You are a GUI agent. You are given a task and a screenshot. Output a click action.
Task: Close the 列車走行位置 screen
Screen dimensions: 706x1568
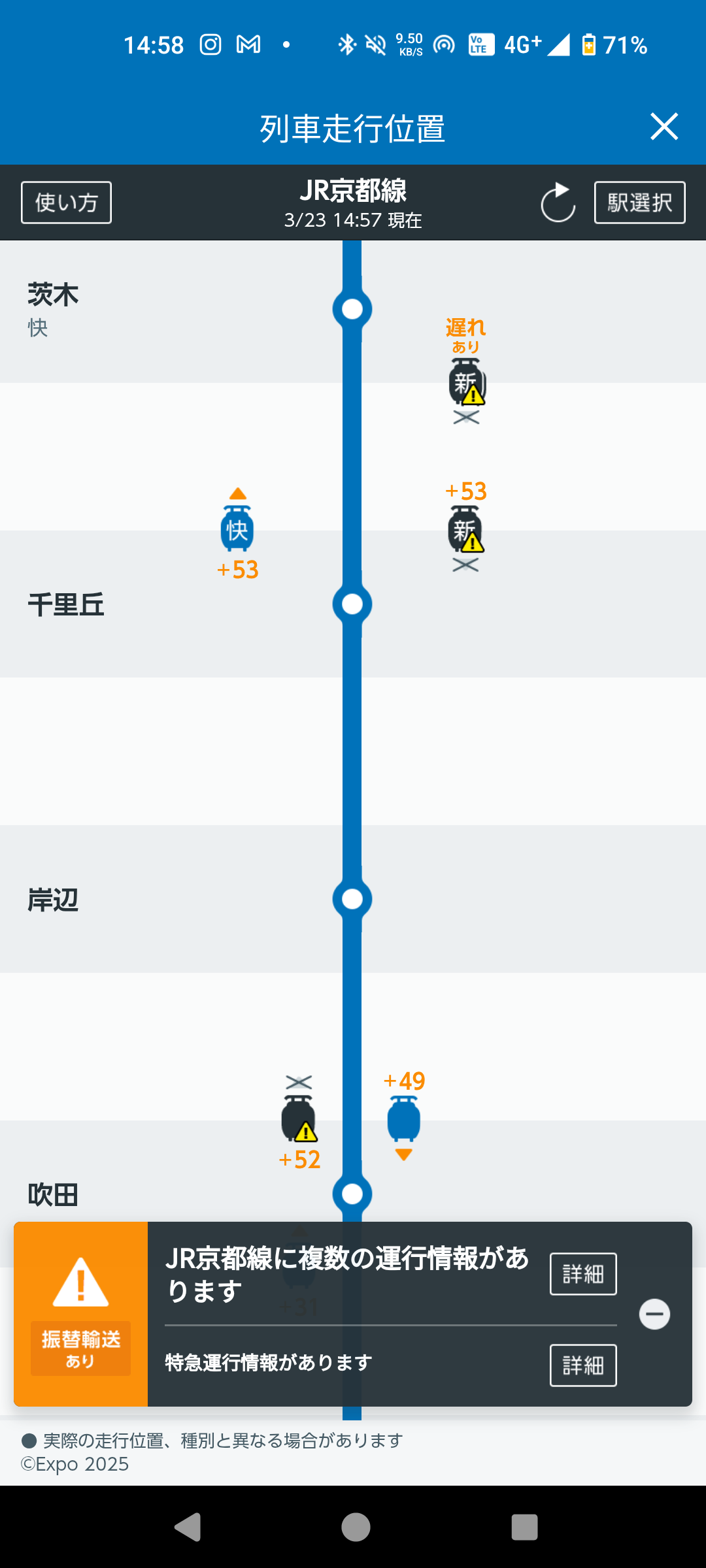pyautogui.click(x=664, y=127)
